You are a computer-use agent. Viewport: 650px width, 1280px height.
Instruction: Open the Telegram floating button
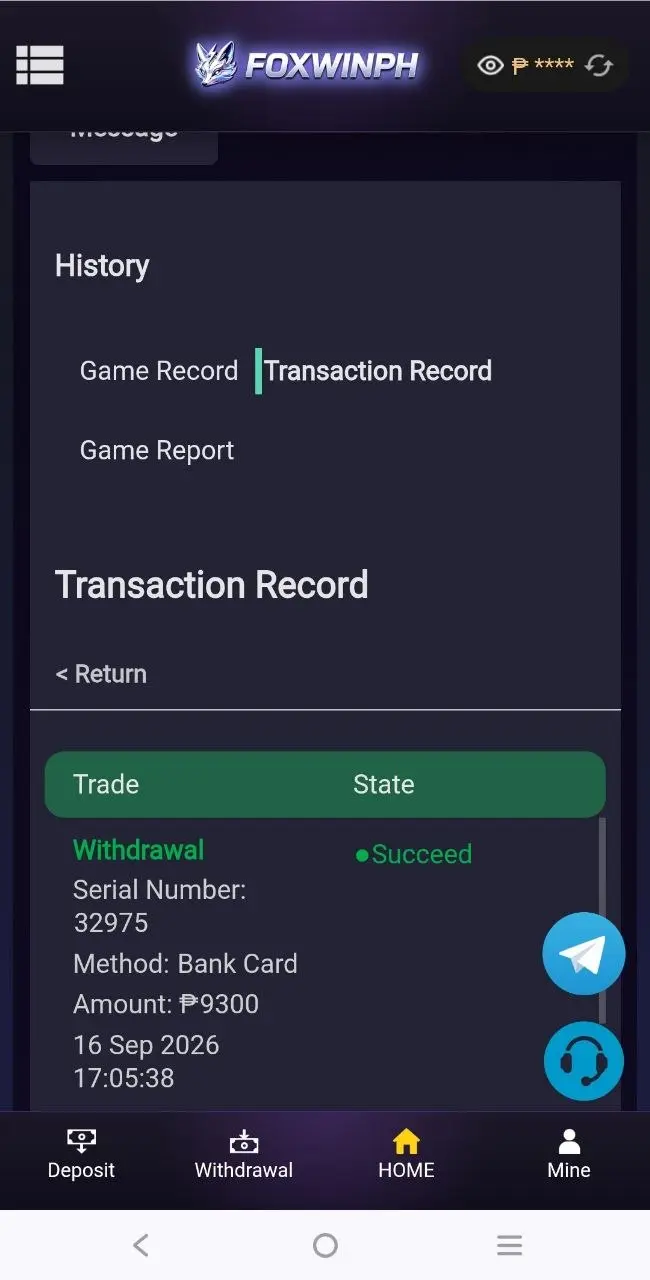[584, 954]
